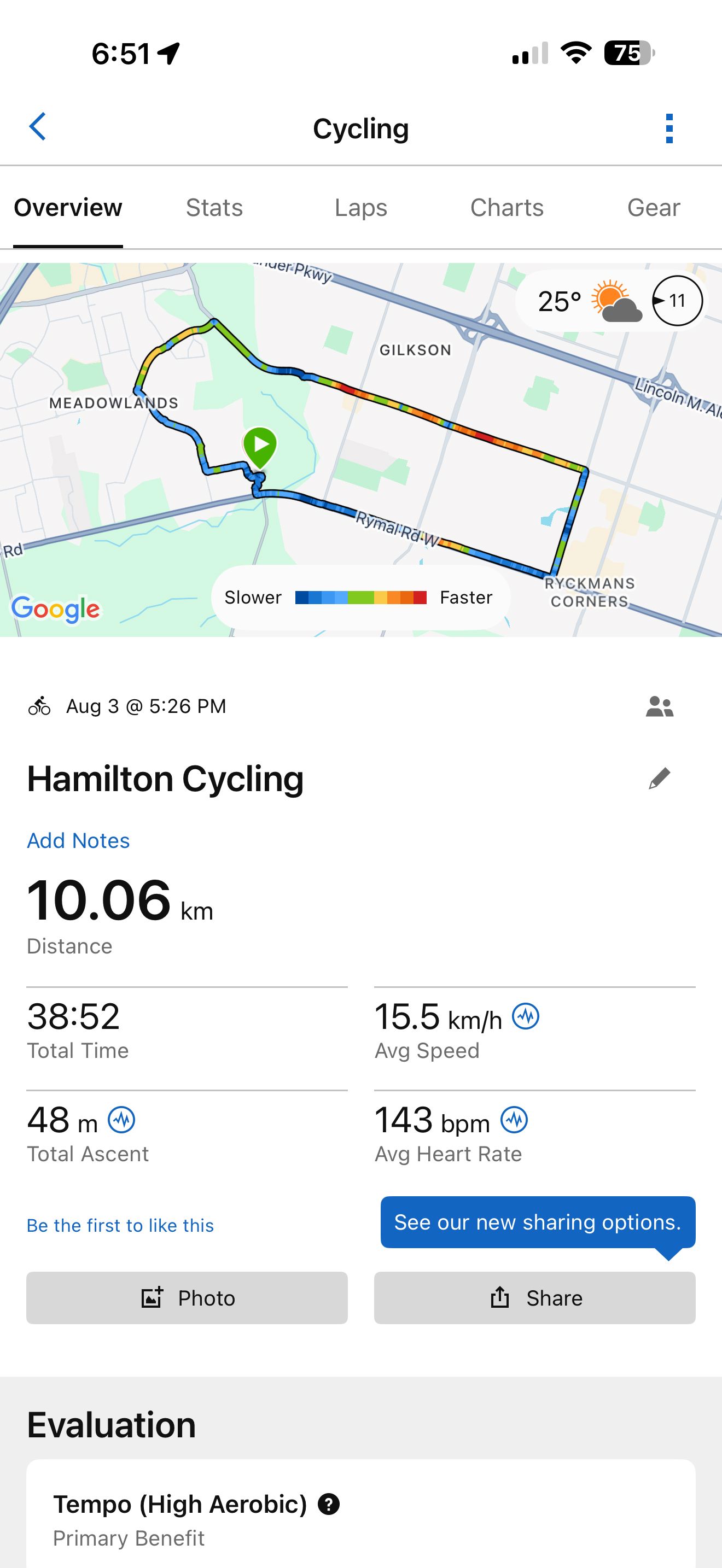Add a photo to the activity
Viewport: 722px width, 1568px height.
point(187,1298)
